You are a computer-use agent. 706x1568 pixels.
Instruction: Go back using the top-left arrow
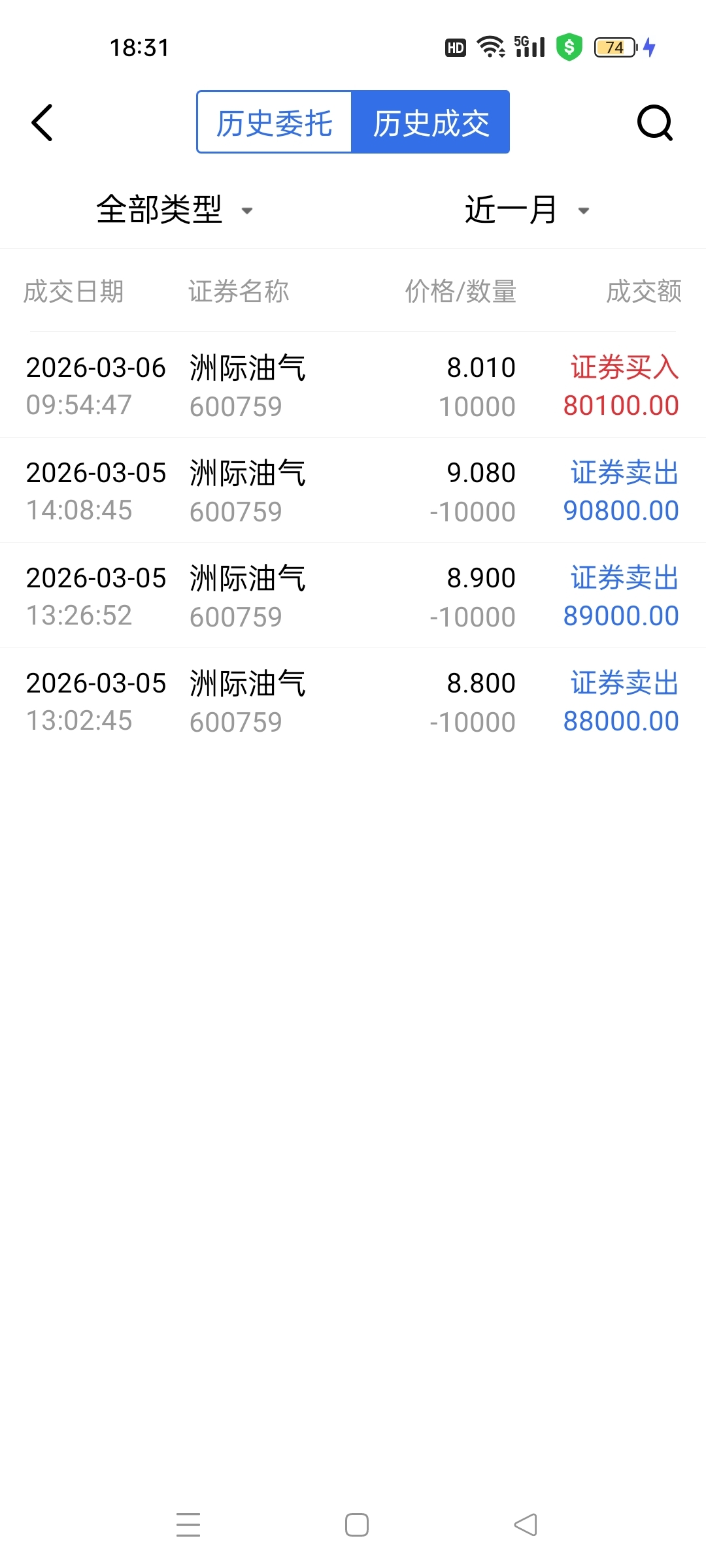[42, 123]
